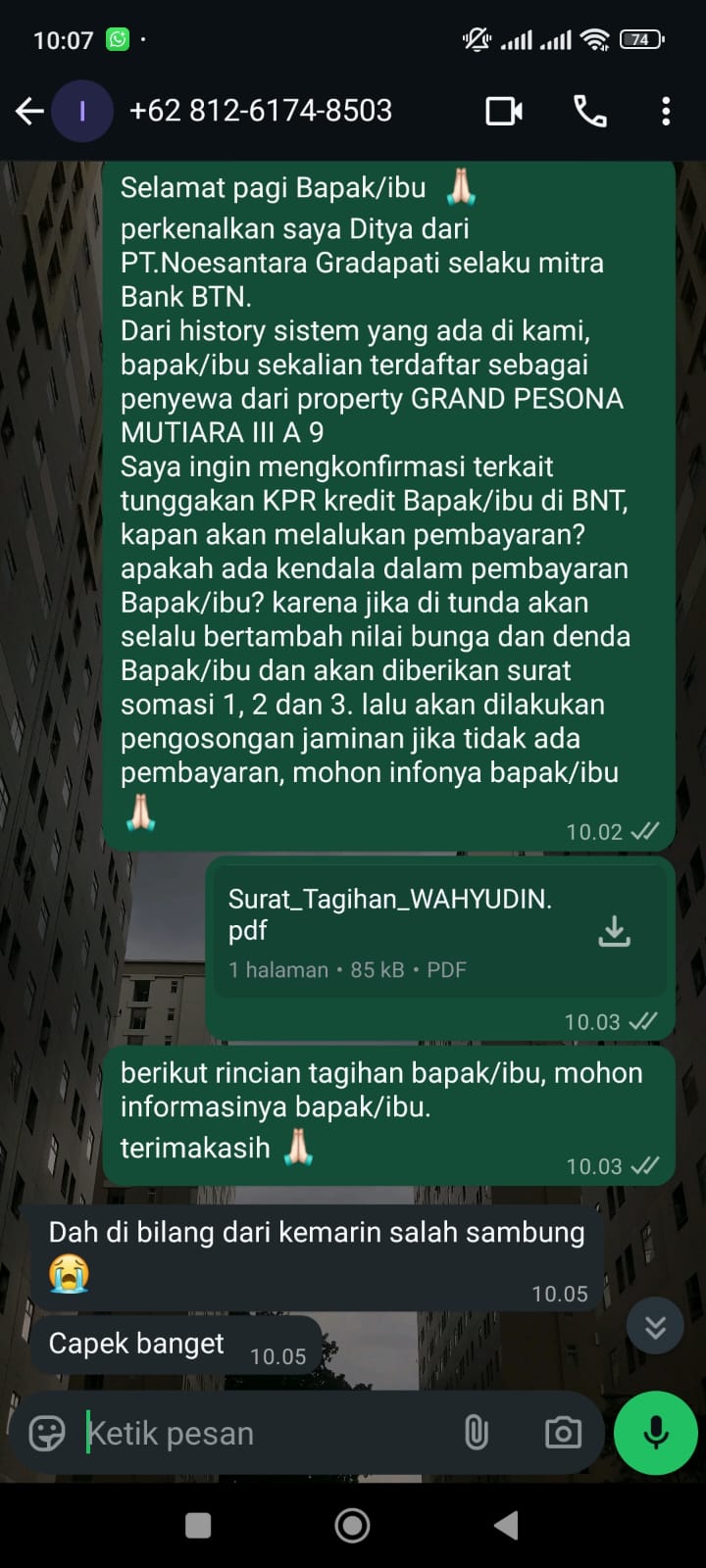Jump to latest messages with the down arrows
Viewport: 706px width, 1568px height.
[x=655, y=1326]
